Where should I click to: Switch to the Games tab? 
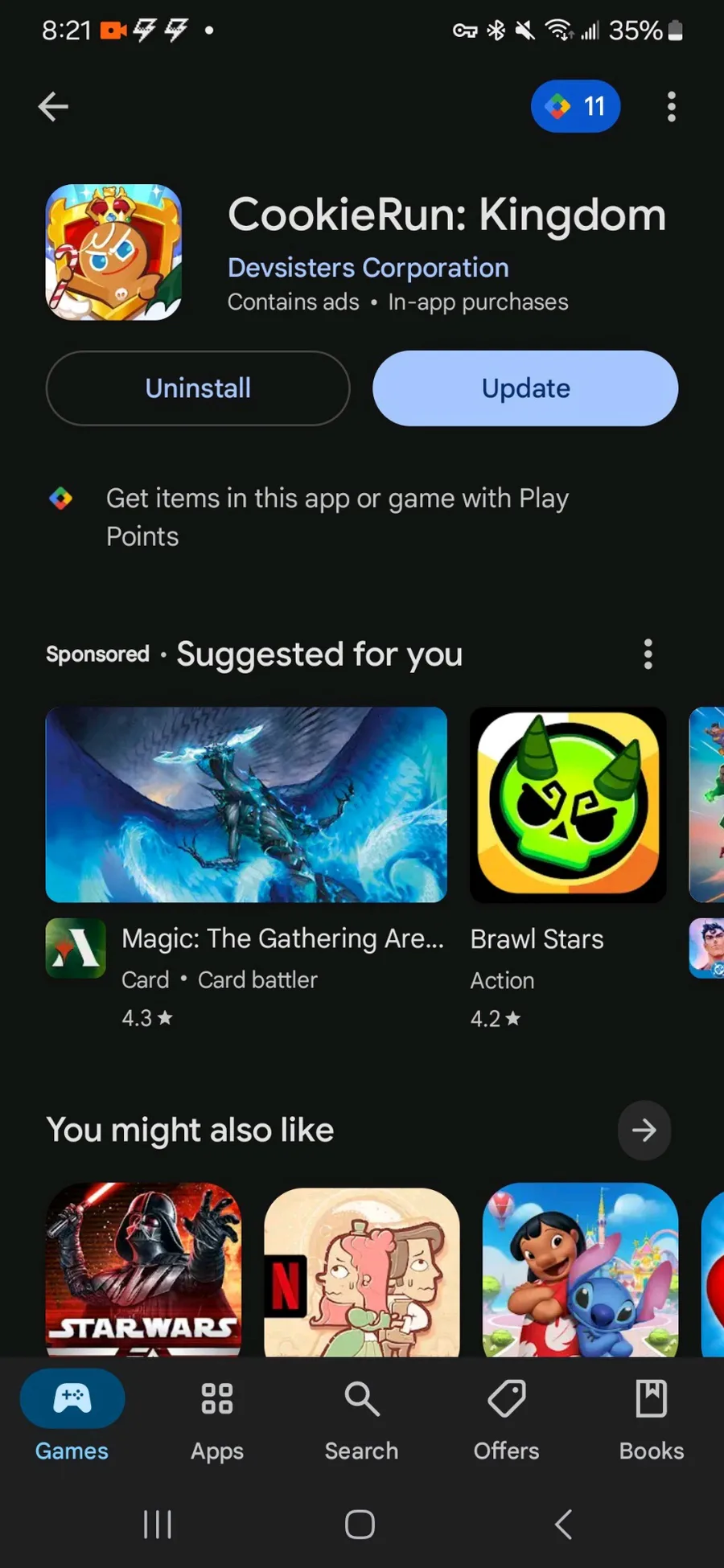pyautogui.click(x=72, y=1417)
